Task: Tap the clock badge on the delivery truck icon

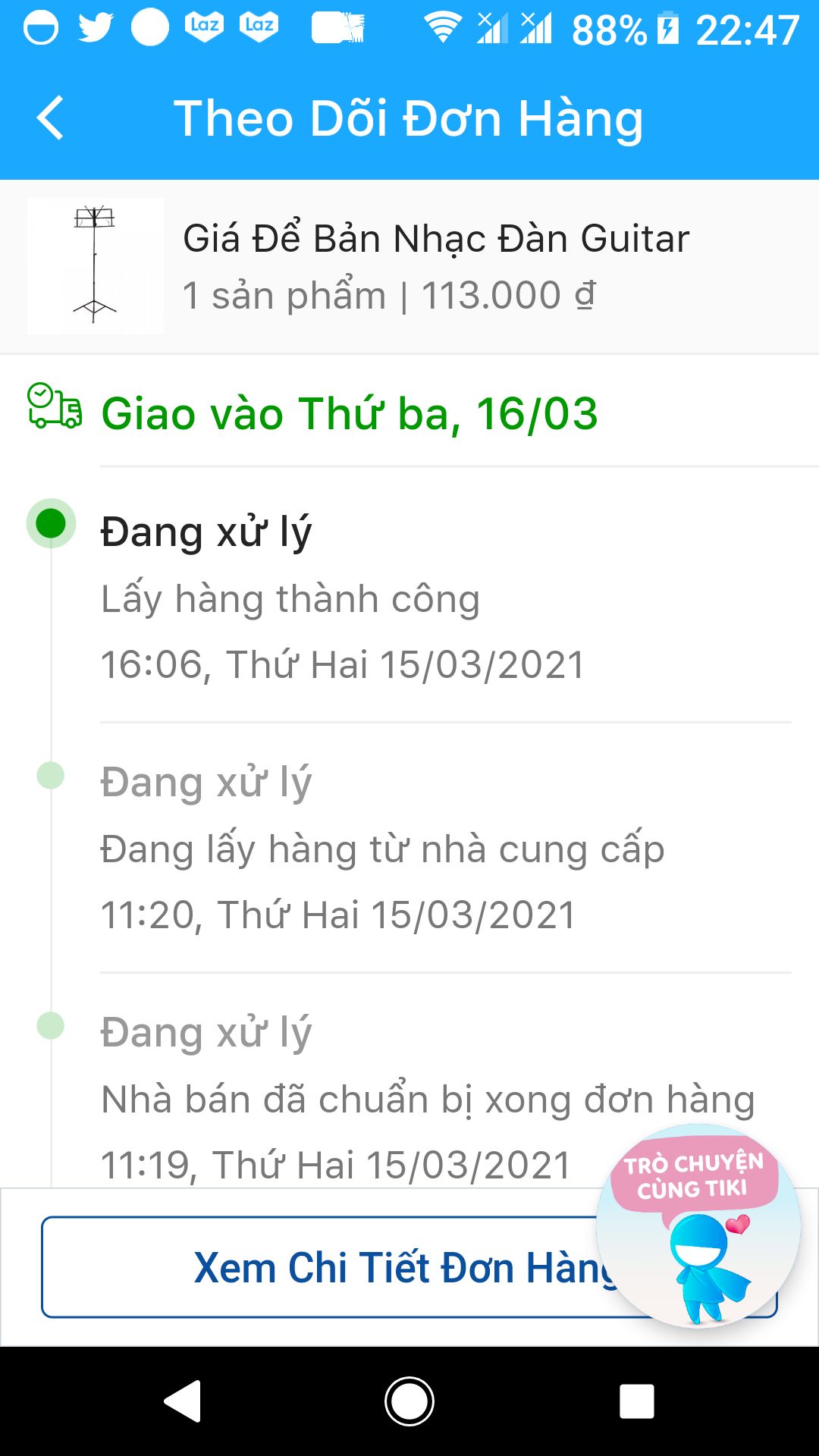Action: [x=39, y=397]
